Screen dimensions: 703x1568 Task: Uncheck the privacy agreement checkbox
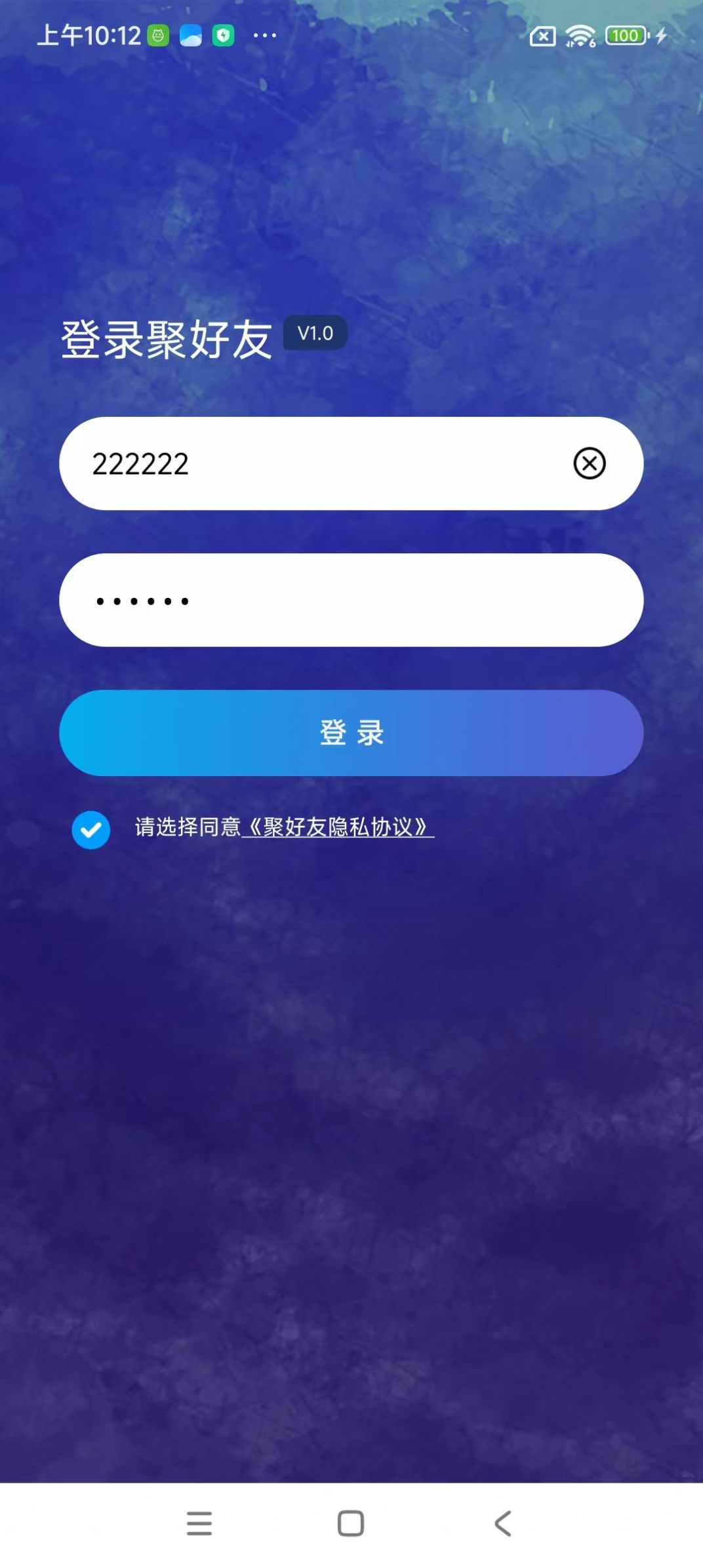(91, 829)
